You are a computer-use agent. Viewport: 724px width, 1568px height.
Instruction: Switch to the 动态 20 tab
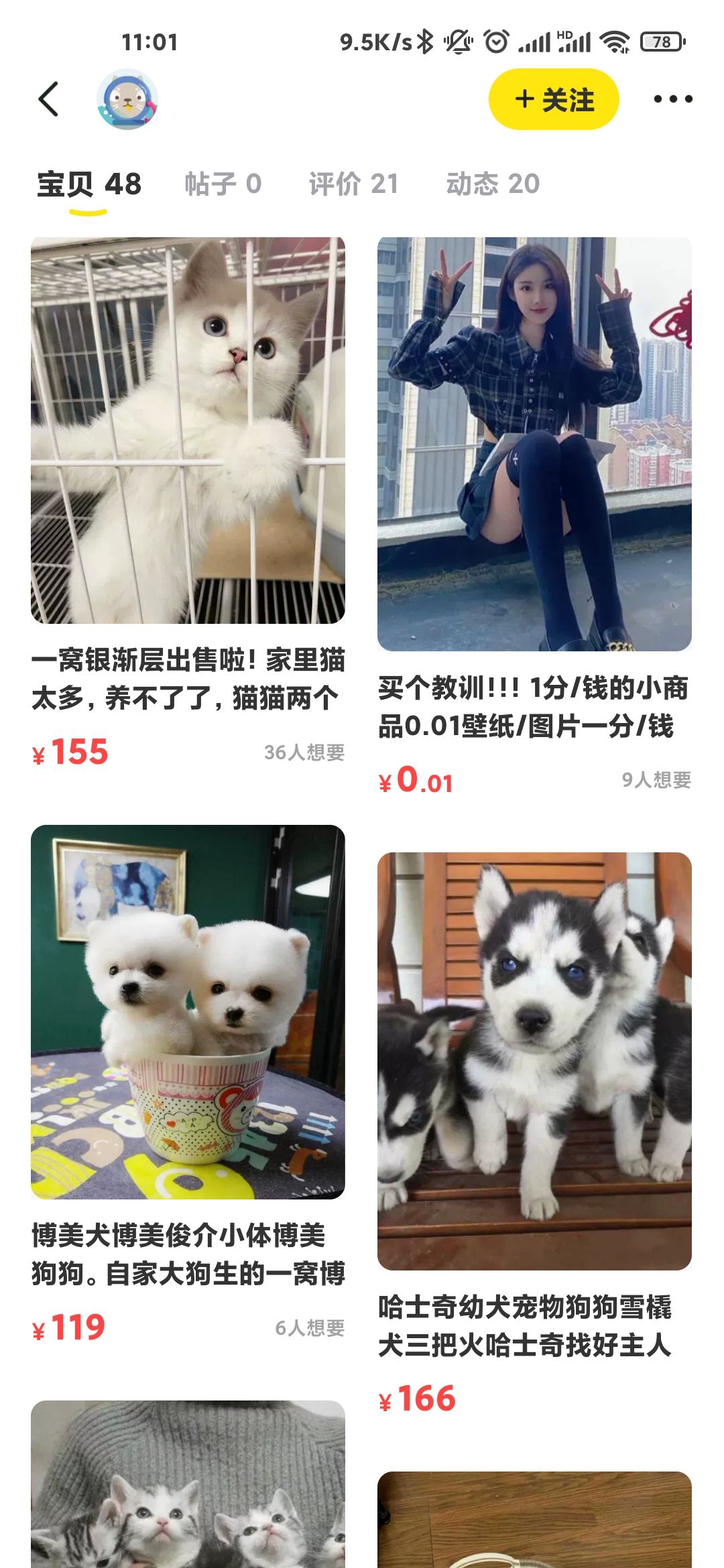click(x=493, y=184)
